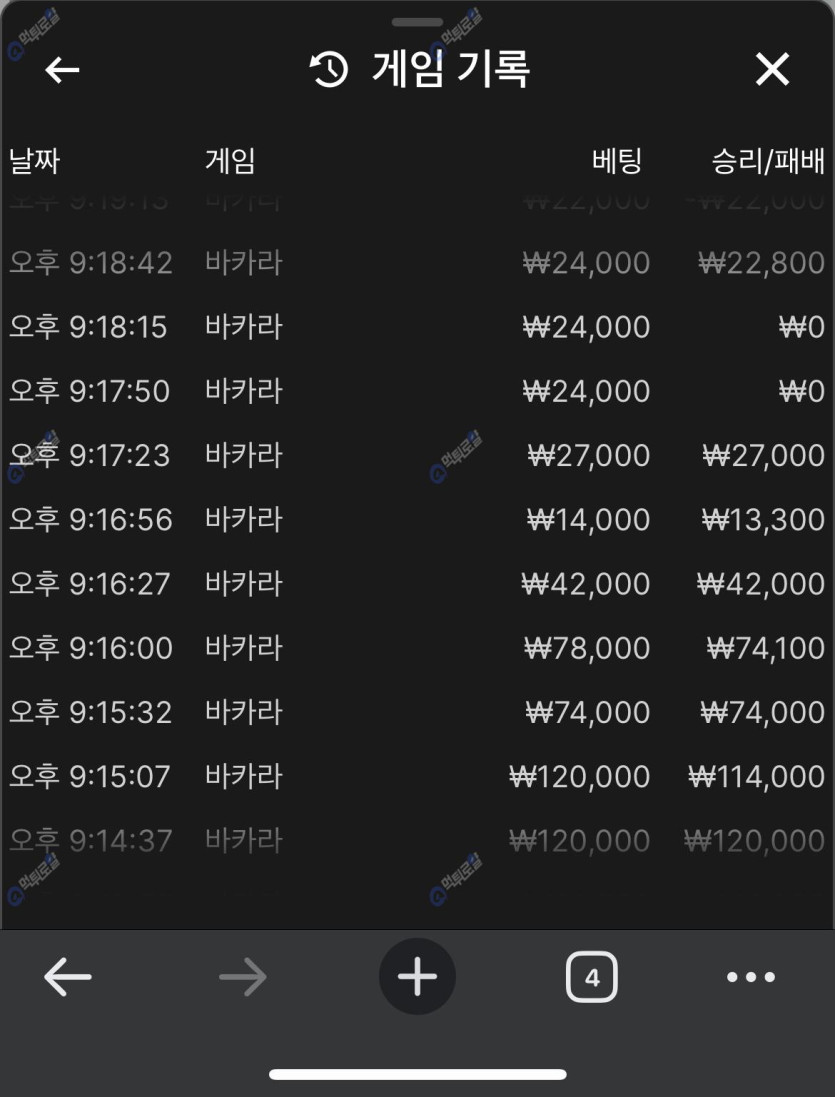Image resolution: width=835 pixels, height=1097 pixels.
Task: Open the browser's three-dot more menu
Action: [x=750, y=977]
